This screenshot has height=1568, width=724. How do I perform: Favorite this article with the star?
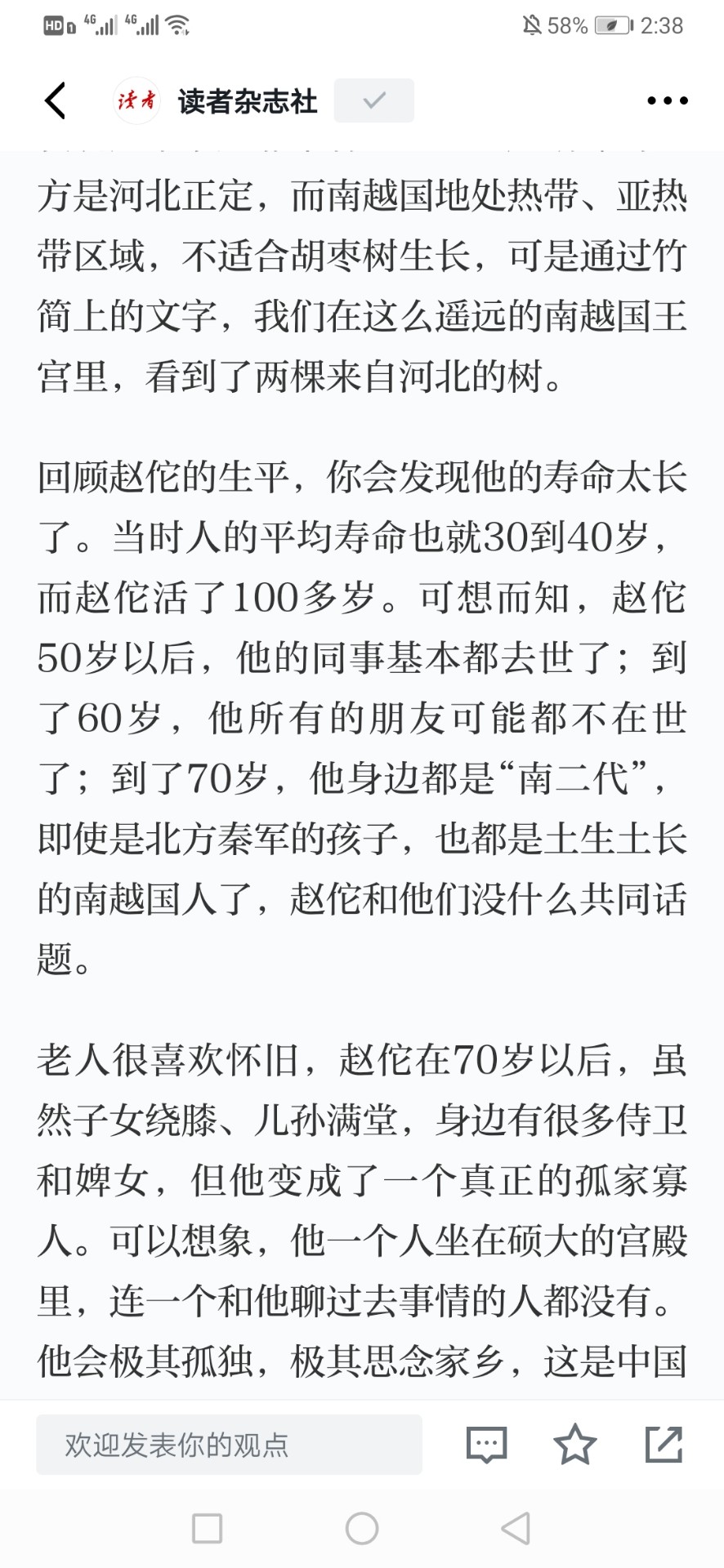click(x=575, y=1444)
